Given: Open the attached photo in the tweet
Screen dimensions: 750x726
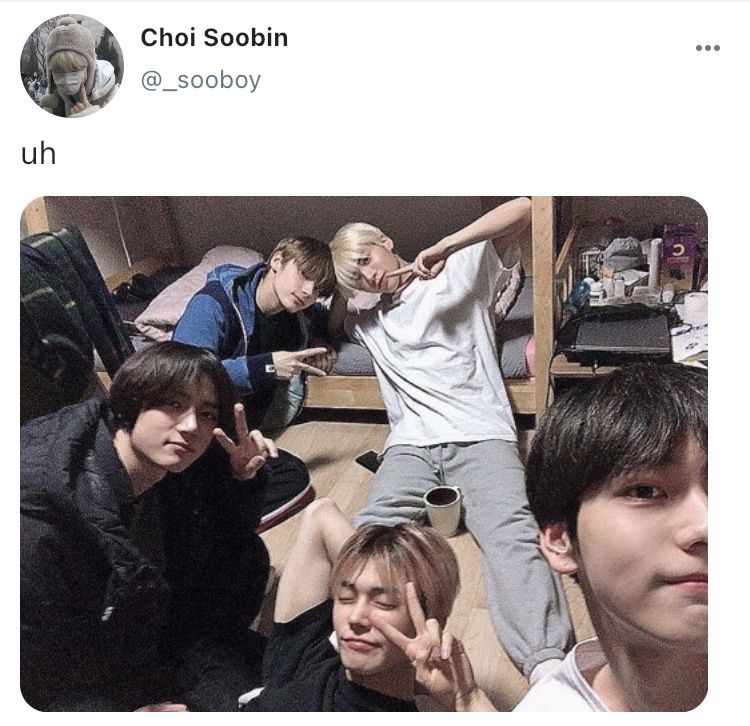Looking at the screenshot, I should pyautogui.click(x=364, y=453).
